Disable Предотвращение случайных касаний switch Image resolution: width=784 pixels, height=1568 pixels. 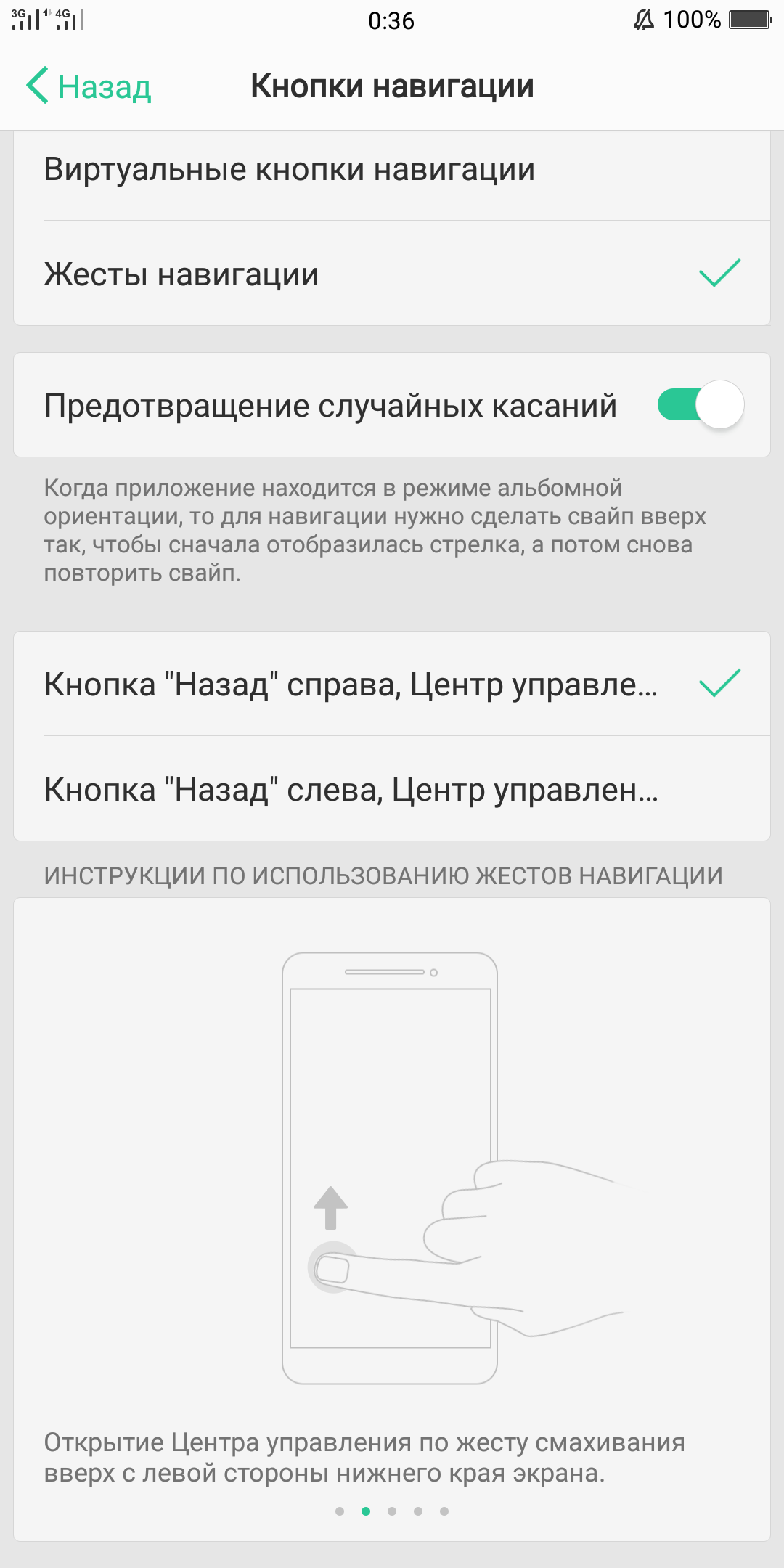pyautogui.click(x=700, y=404)
